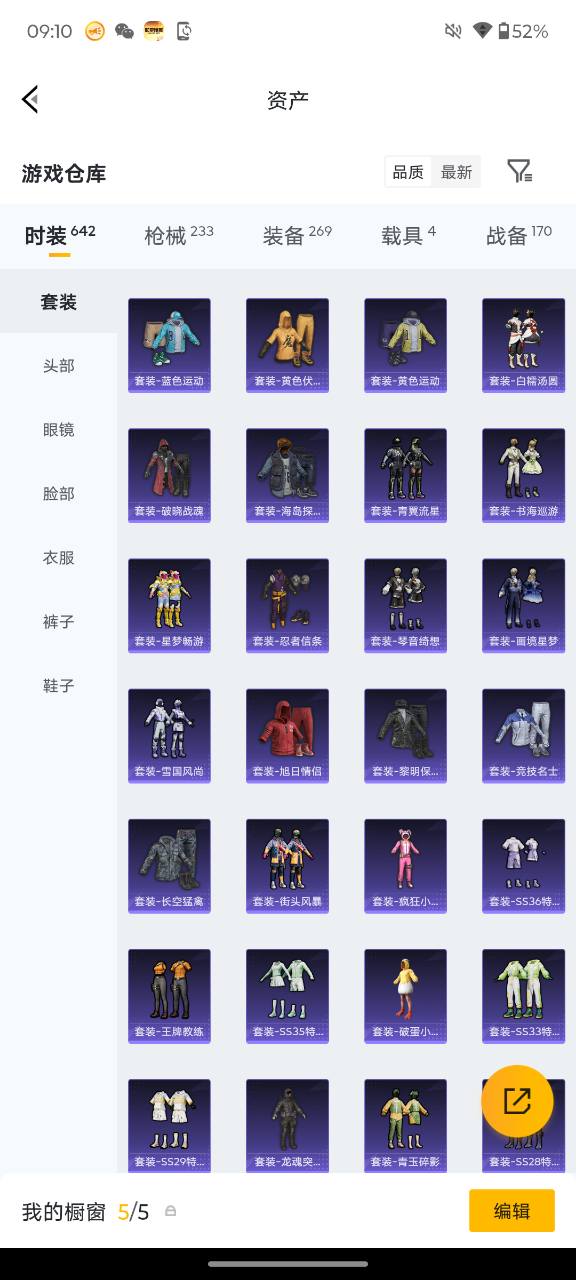Sort items by 品质

coord(408,172)
